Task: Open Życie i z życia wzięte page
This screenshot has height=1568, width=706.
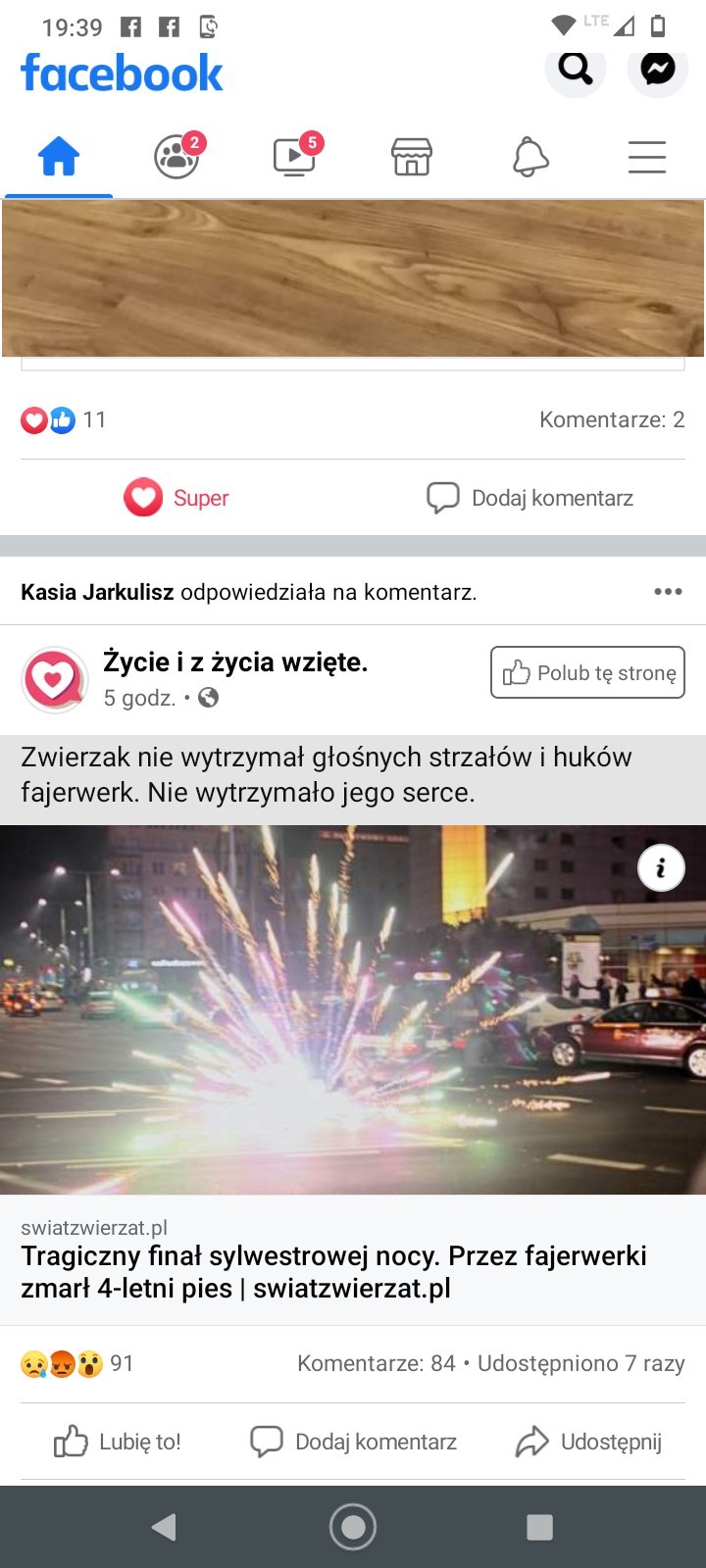Action: click(235, 662)
